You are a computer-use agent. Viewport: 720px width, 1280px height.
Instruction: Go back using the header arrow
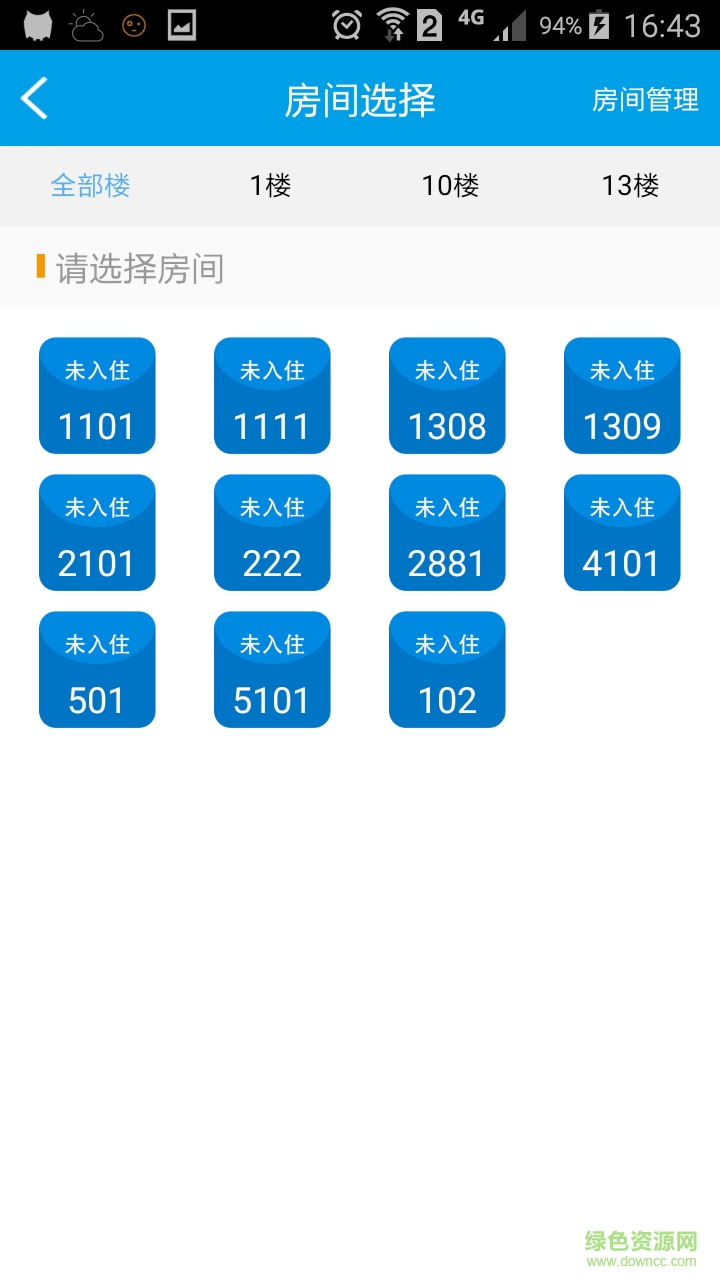pyautogui.click(x=35, y=99)
